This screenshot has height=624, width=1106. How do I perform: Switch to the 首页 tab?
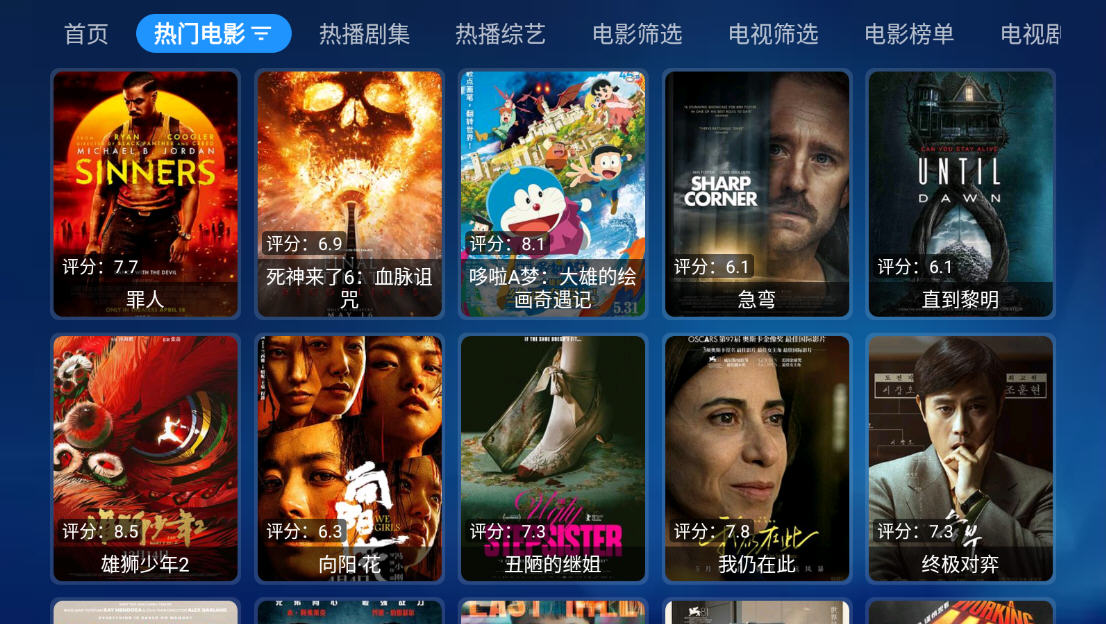pyautogui.click(x=86, y=34)
